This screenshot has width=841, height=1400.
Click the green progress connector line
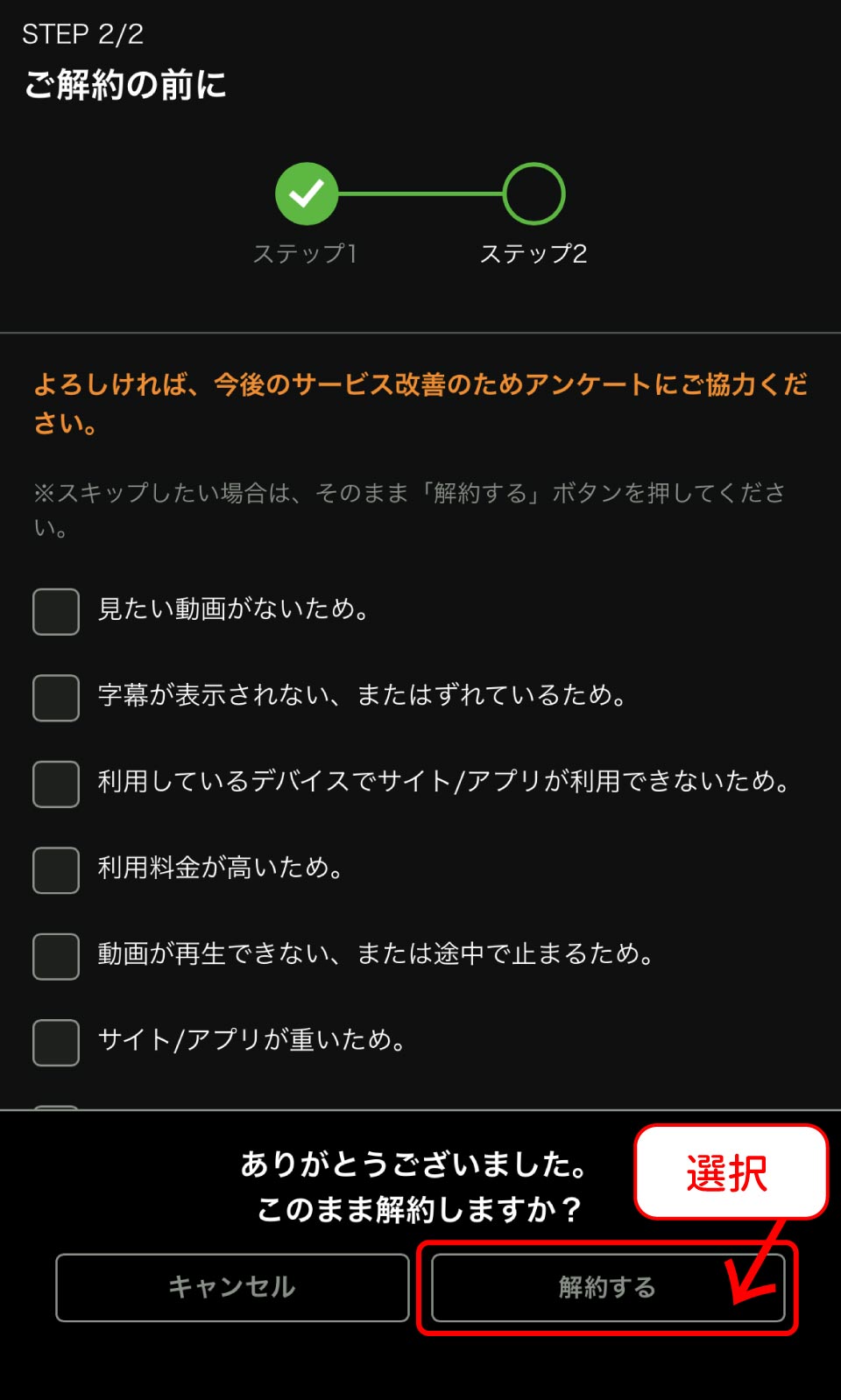tap(420, 194)
